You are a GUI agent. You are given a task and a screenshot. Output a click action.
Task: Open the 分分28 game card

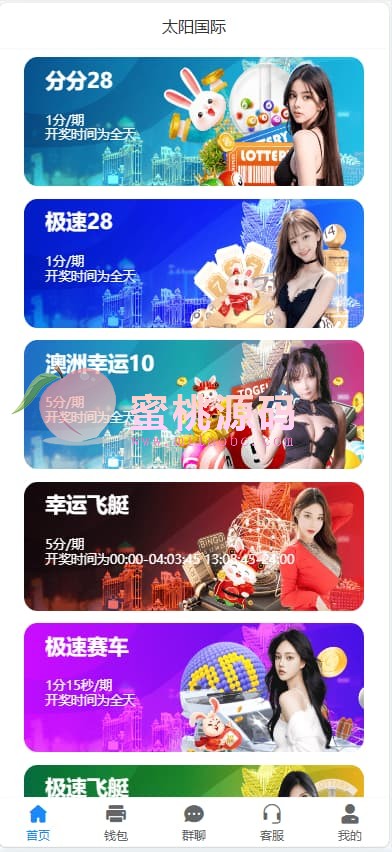coord(194,122)
